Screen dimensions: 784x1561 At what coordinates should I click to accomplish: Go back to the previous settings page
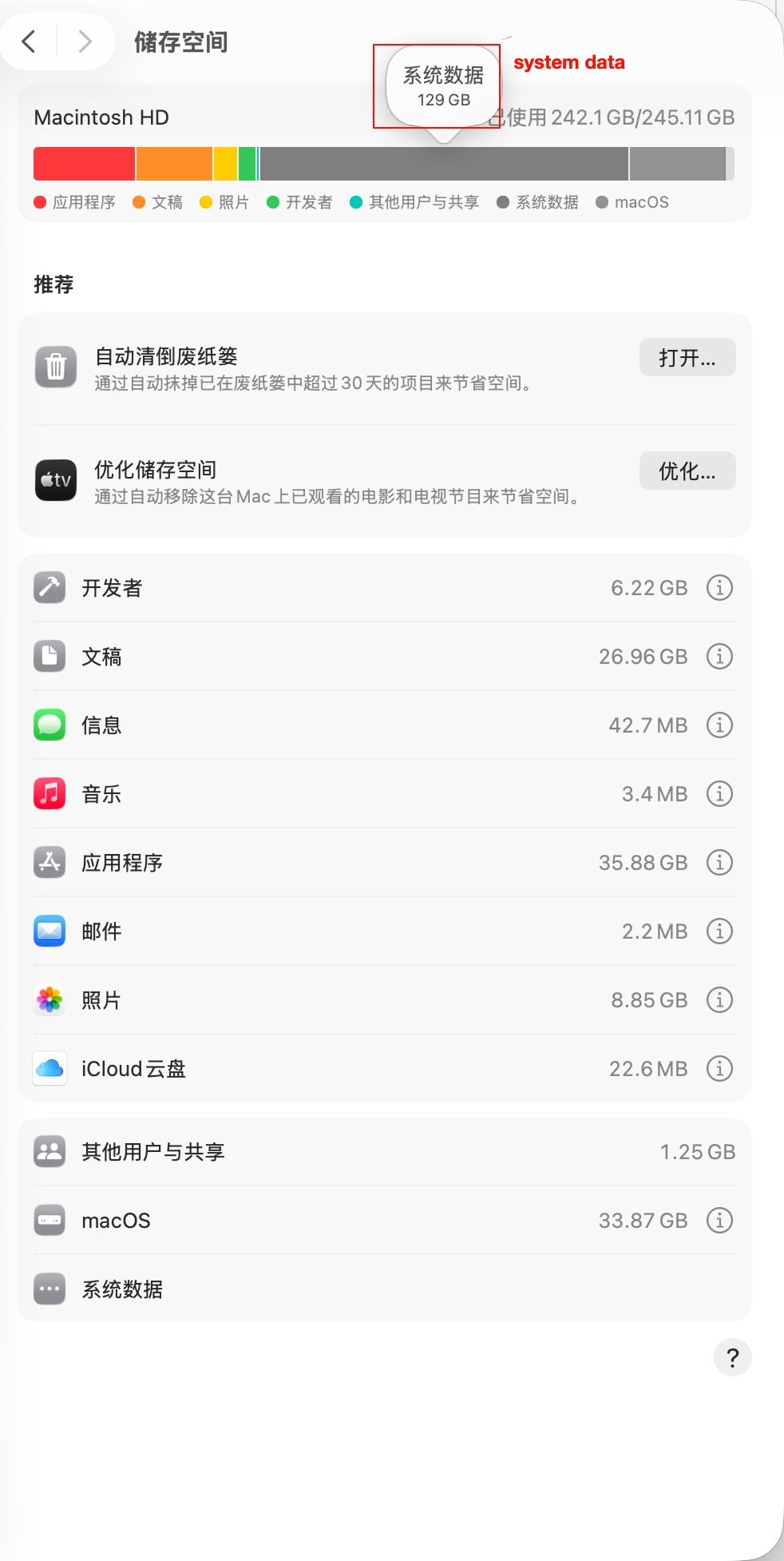click(29, 41)
